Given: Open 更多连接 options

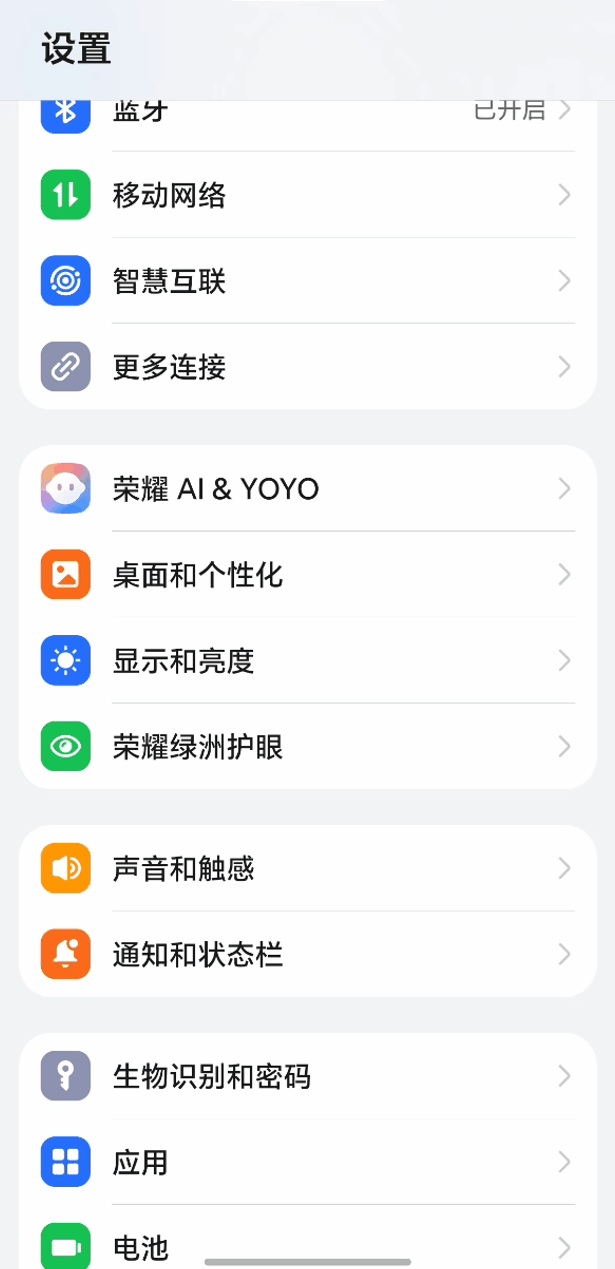Looking at the screenshot, I should coord(300,367).
